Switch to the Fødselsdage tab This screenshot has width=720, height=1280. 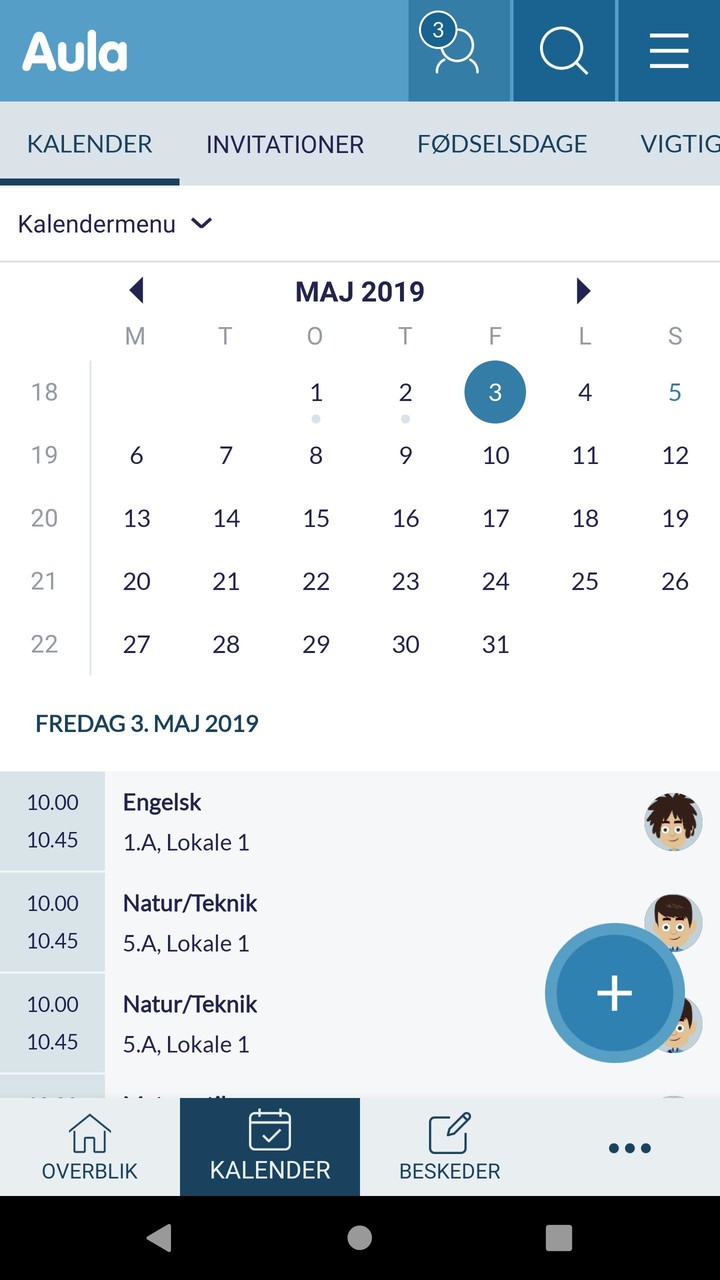pyautogui.click(x=502, y=144)
